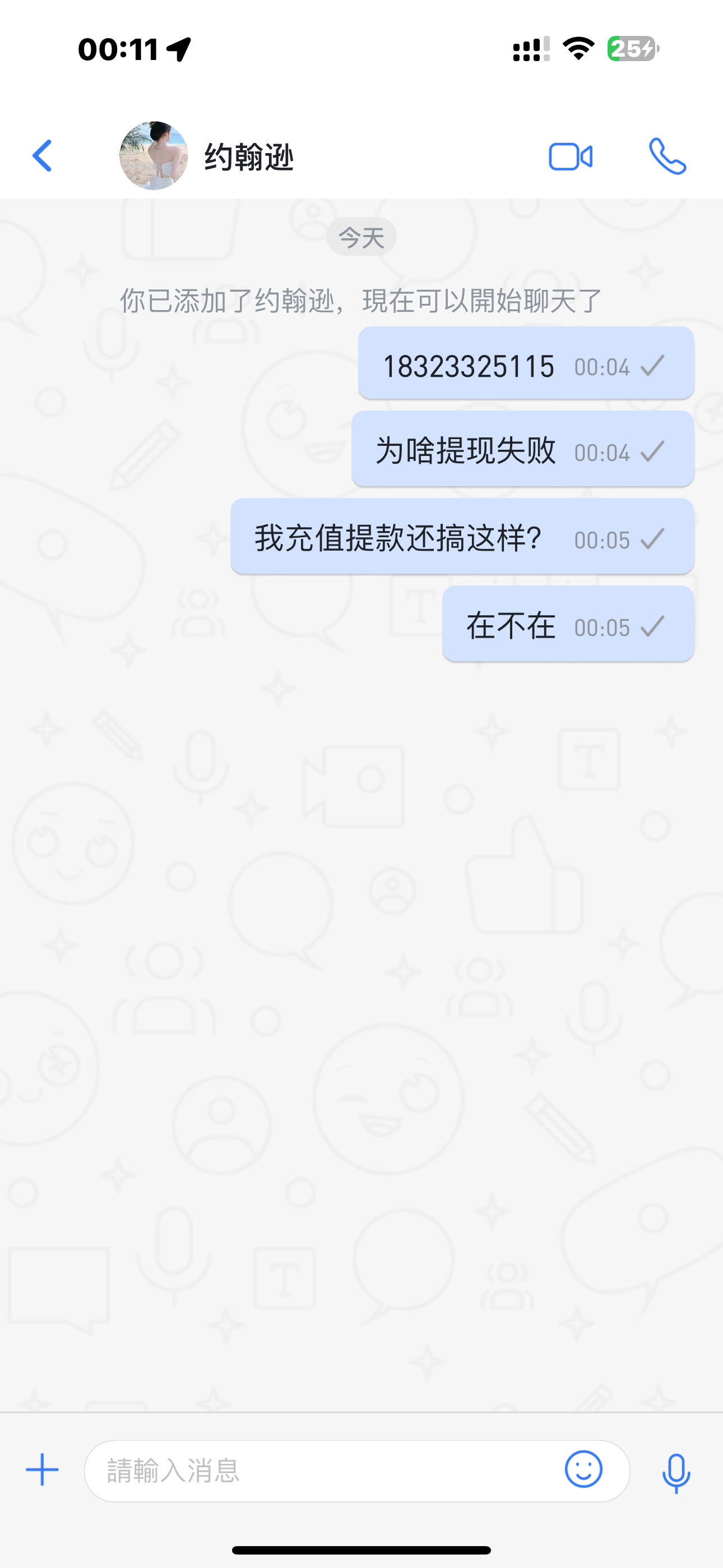The image size is (723, 1568).
Task: Start a video call with 约翰逊
Action: click(x=570, y=157)
